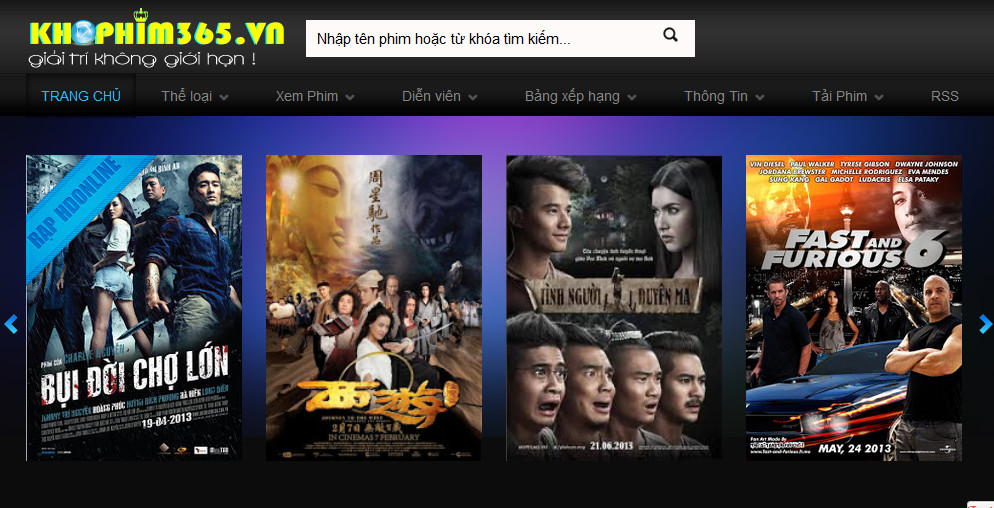Viewport: 994px width, 508px height.
Task: Expand the Thể loại dropdown
Action: 195,96
